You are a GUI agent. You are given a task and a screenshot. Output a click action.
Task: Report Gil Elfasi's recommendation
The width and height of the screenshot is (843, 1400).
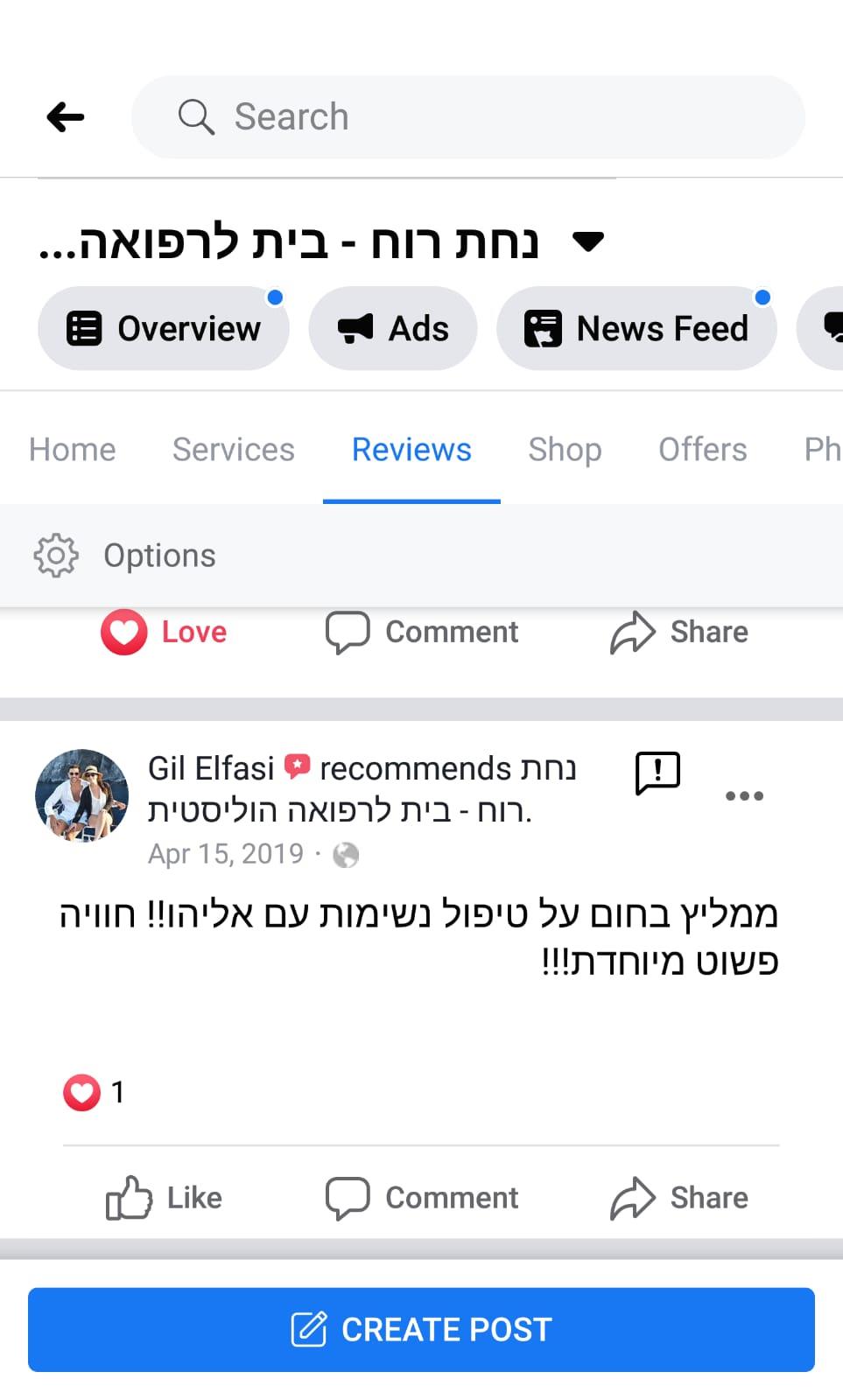(657, 773)
